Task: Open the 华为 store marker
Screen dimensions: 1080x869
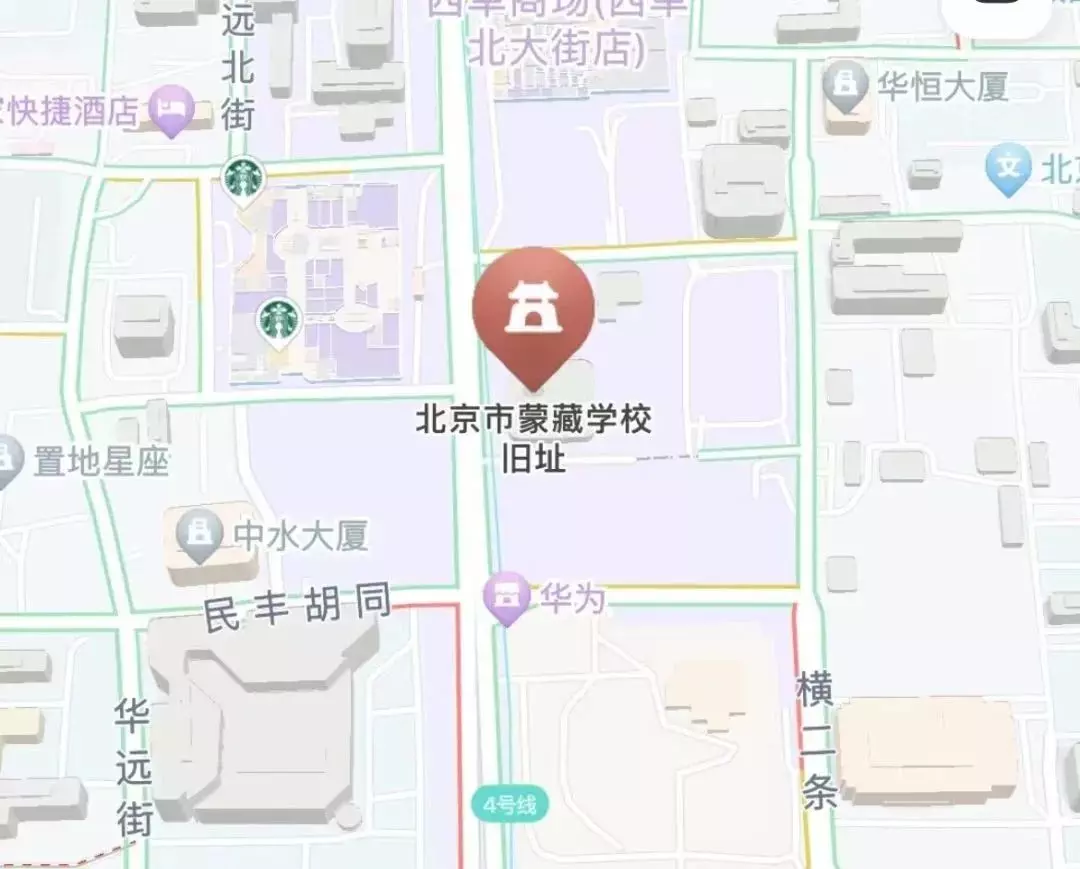Action: 508,595
